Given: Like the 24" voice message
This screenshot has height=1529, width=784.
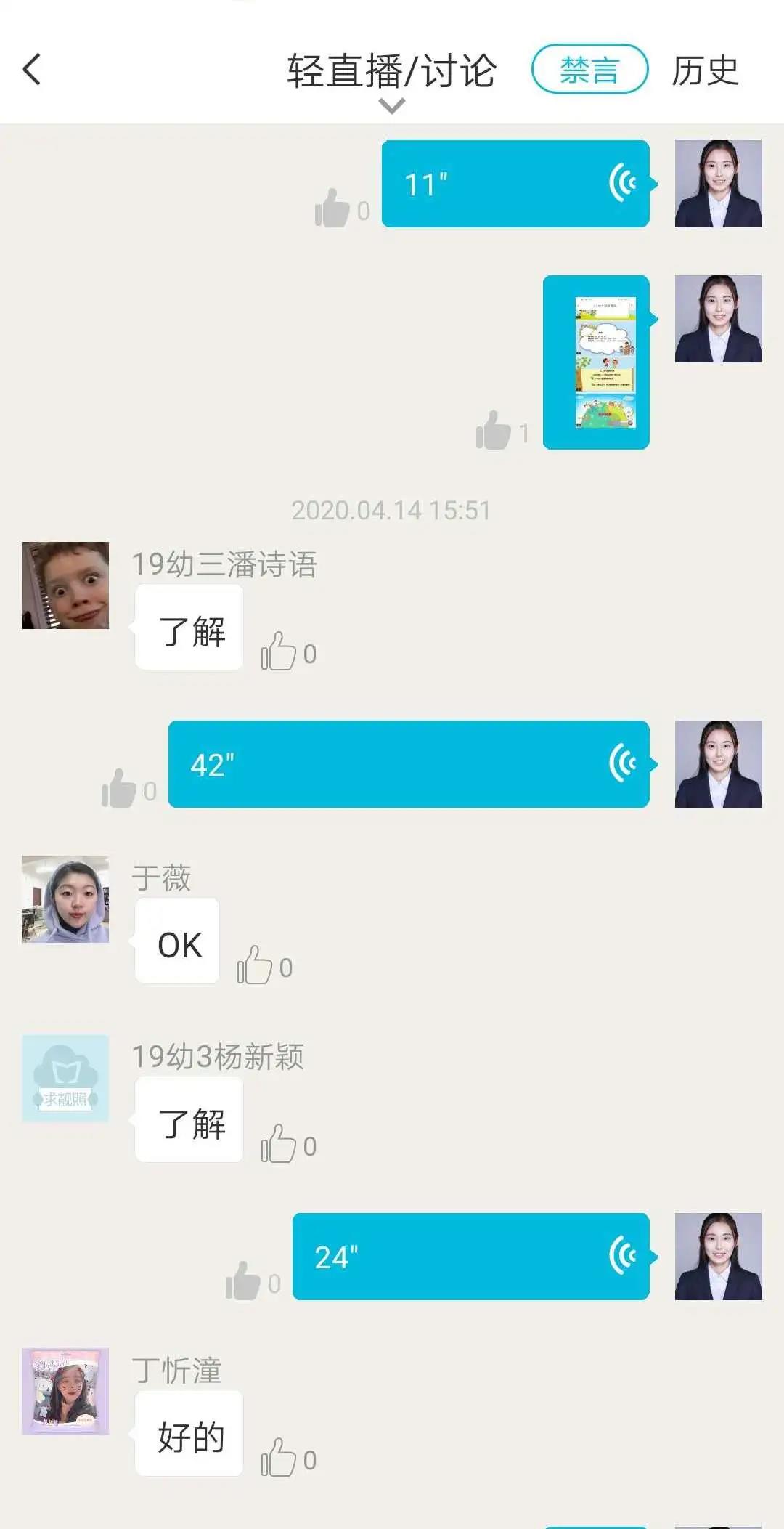Looking at the screenshot, I should 243,1281.
